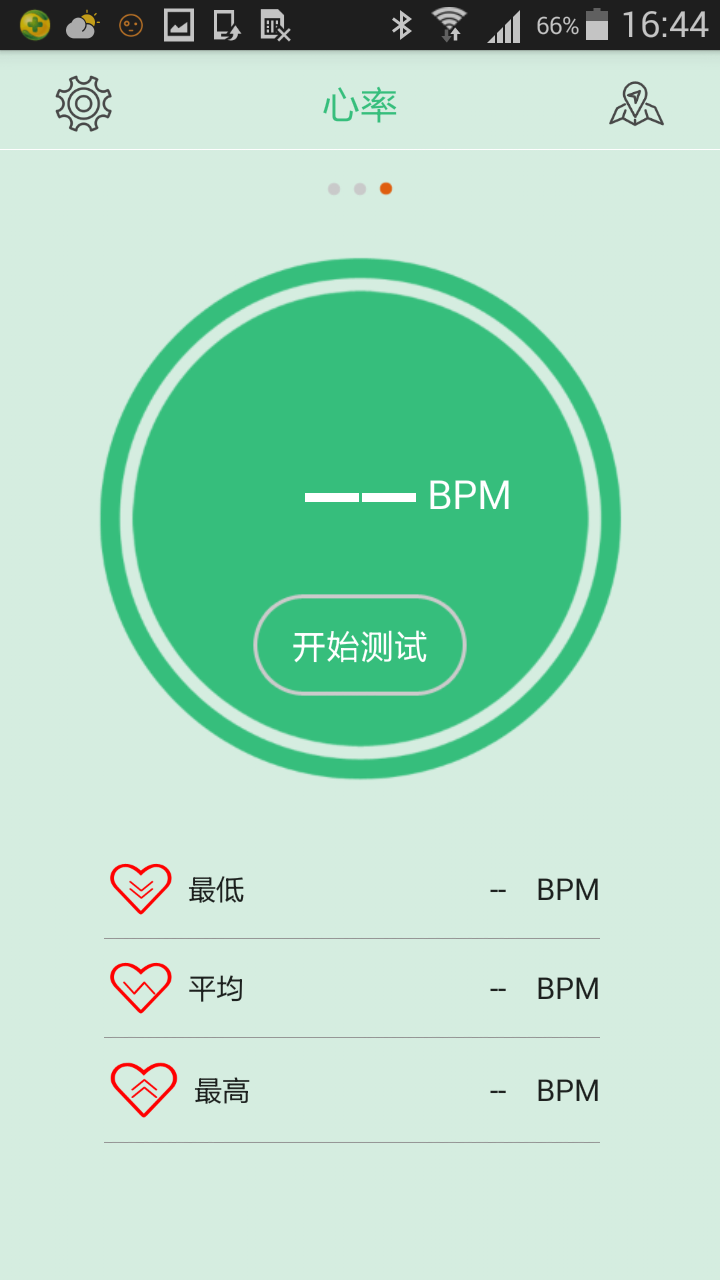Select the middle page indicator dot
Image resolution: width=720 pixels, height=1280 pixels.
click(359, 188)
